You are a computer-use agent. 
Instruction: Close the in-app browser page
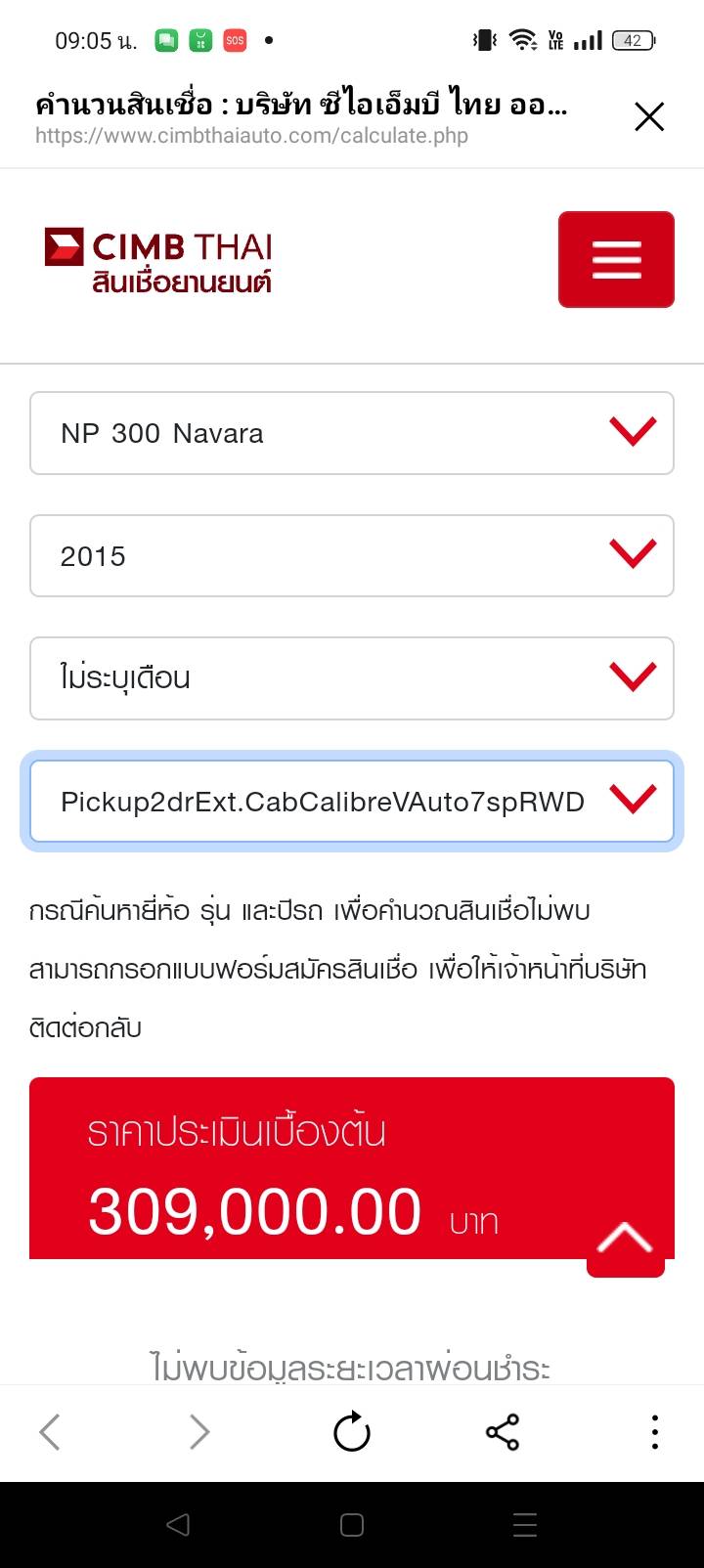tap(648, 117)
